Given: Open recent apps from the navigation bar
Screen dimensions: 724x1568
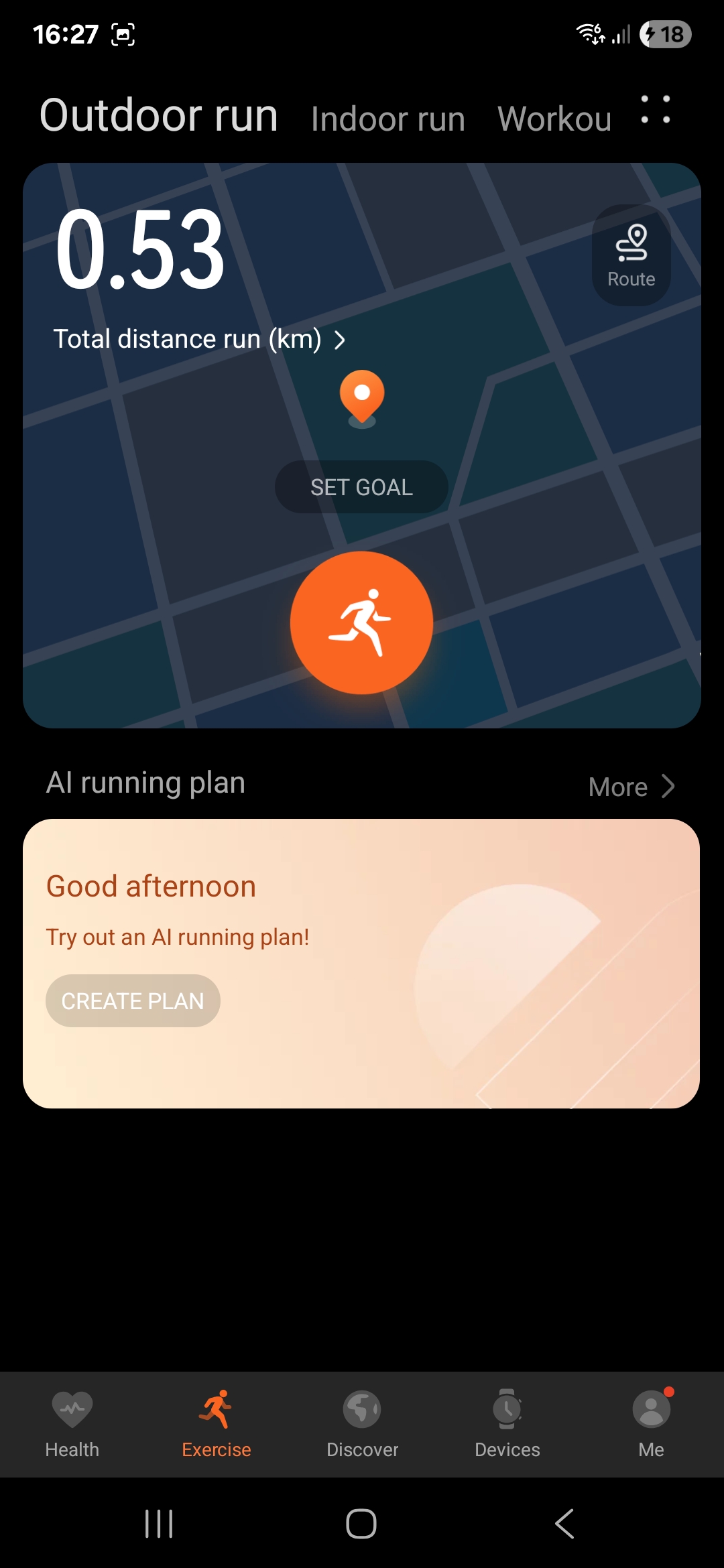Looking at the screenshot, I should [159, 1524].
